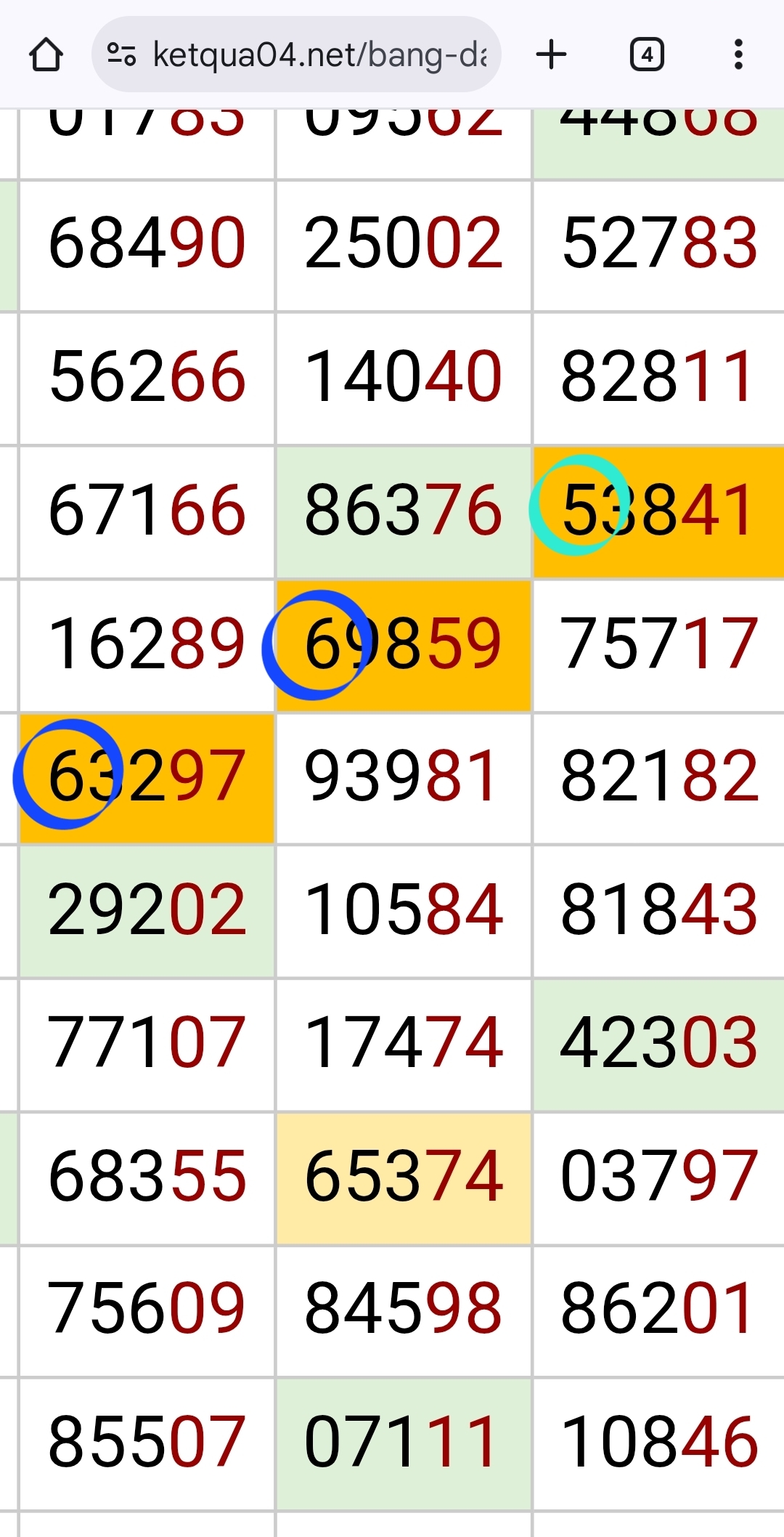Image resolution: width=784 pixels, height=1537 pixels.
Task: Open the browser overflow menu
Action: pyautogui.click(x=738, y=54)
